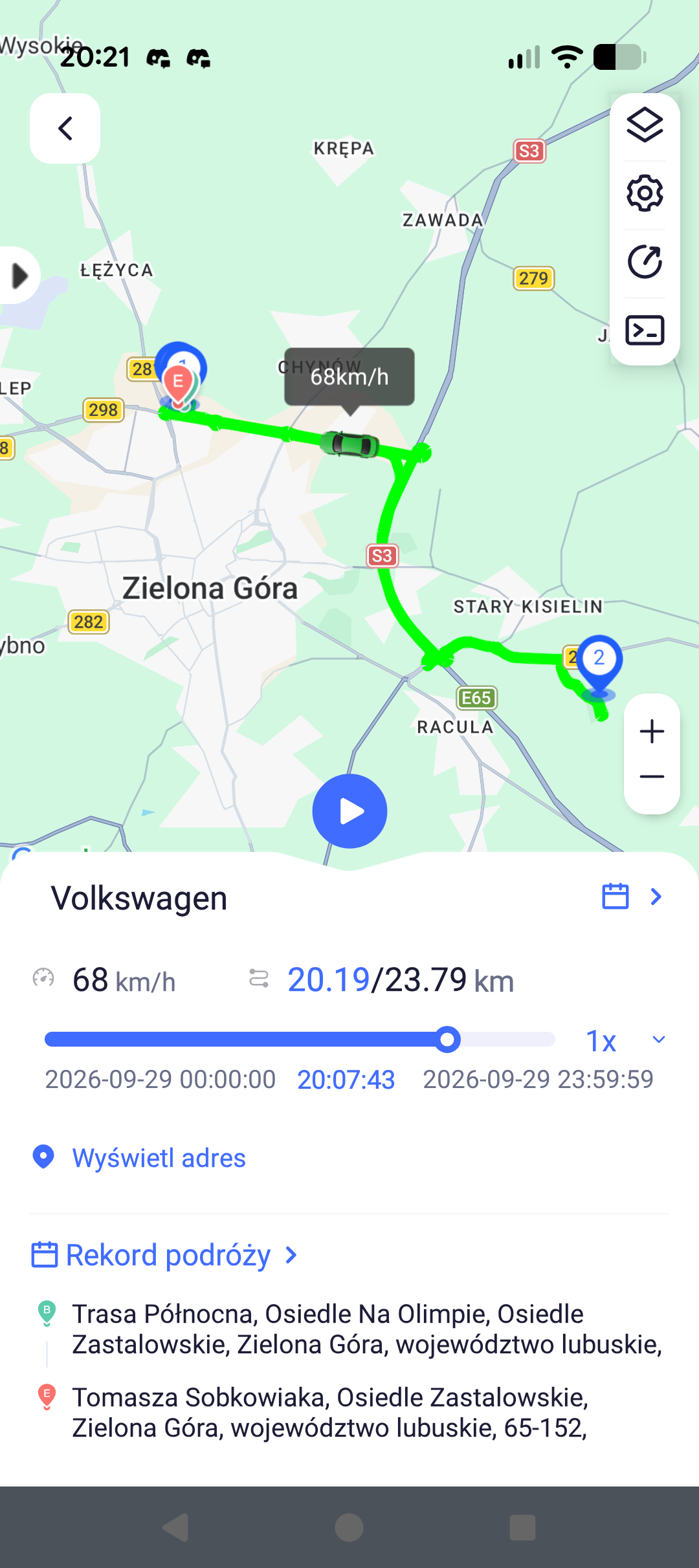Image resolution: width=699 pixels, height=1568 pixels.
Task: Open the map layers selector
Action: (x=645, y=125)
